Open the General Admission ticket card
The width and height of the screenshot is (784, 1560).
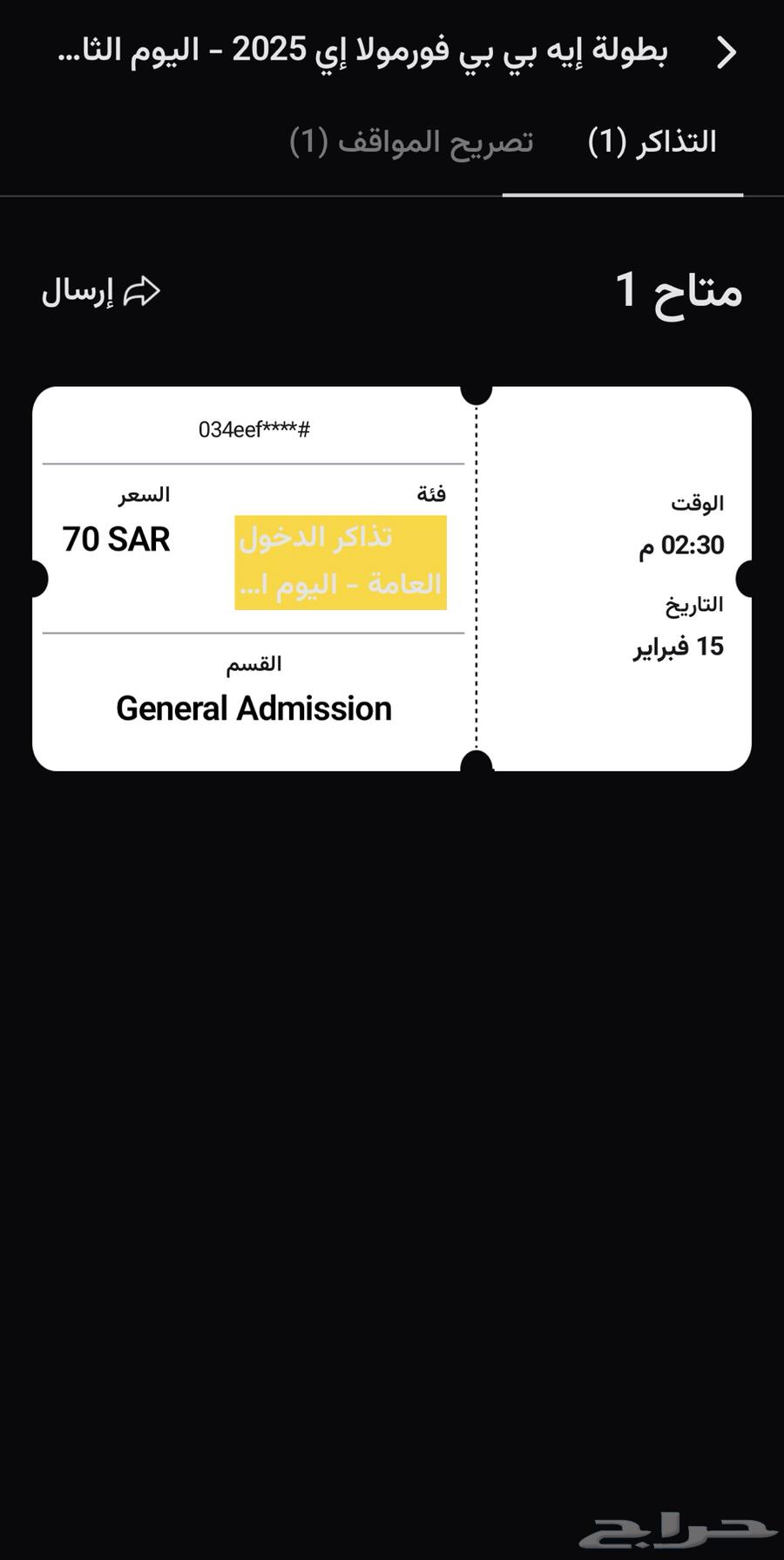392,579
